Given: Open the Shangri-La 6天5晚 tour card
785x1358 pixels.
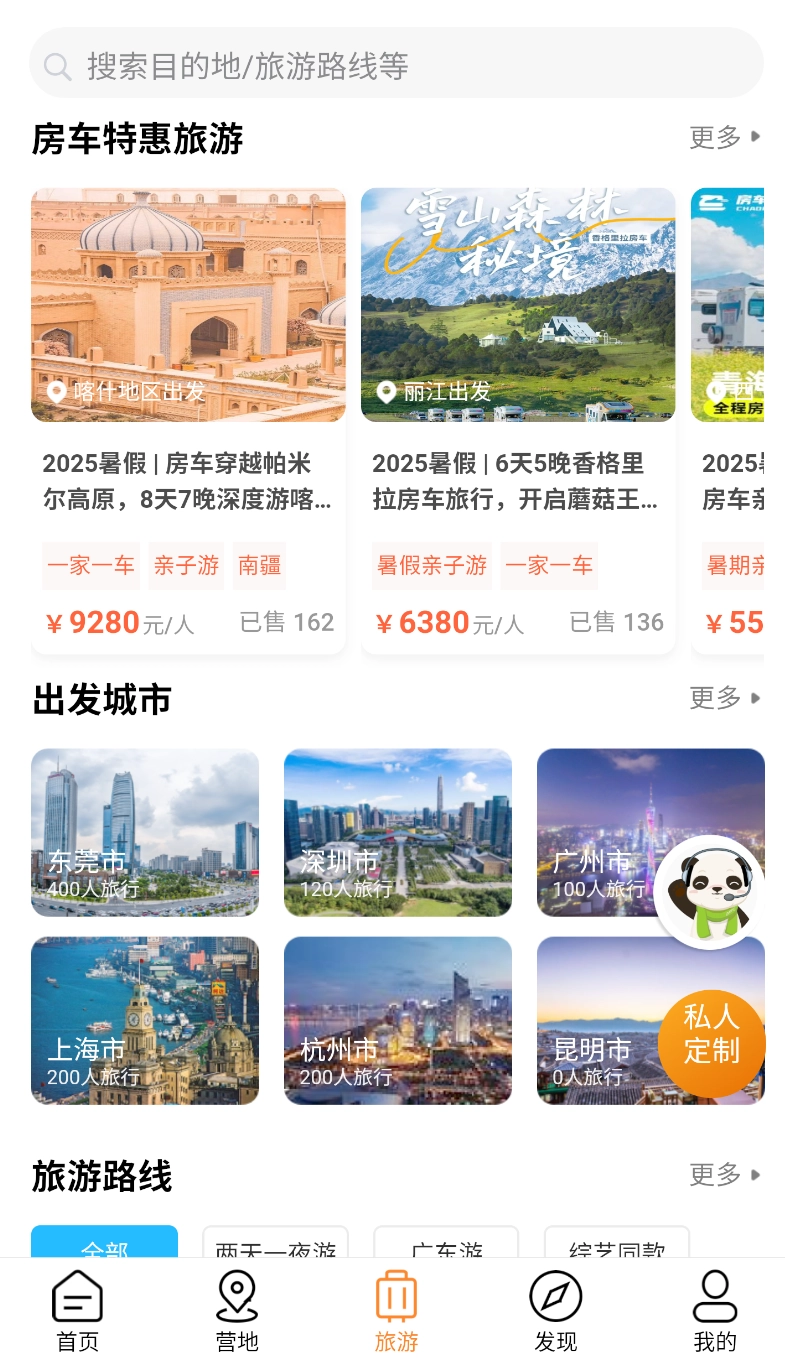Looking at the screenshot, I should (517, 420).
